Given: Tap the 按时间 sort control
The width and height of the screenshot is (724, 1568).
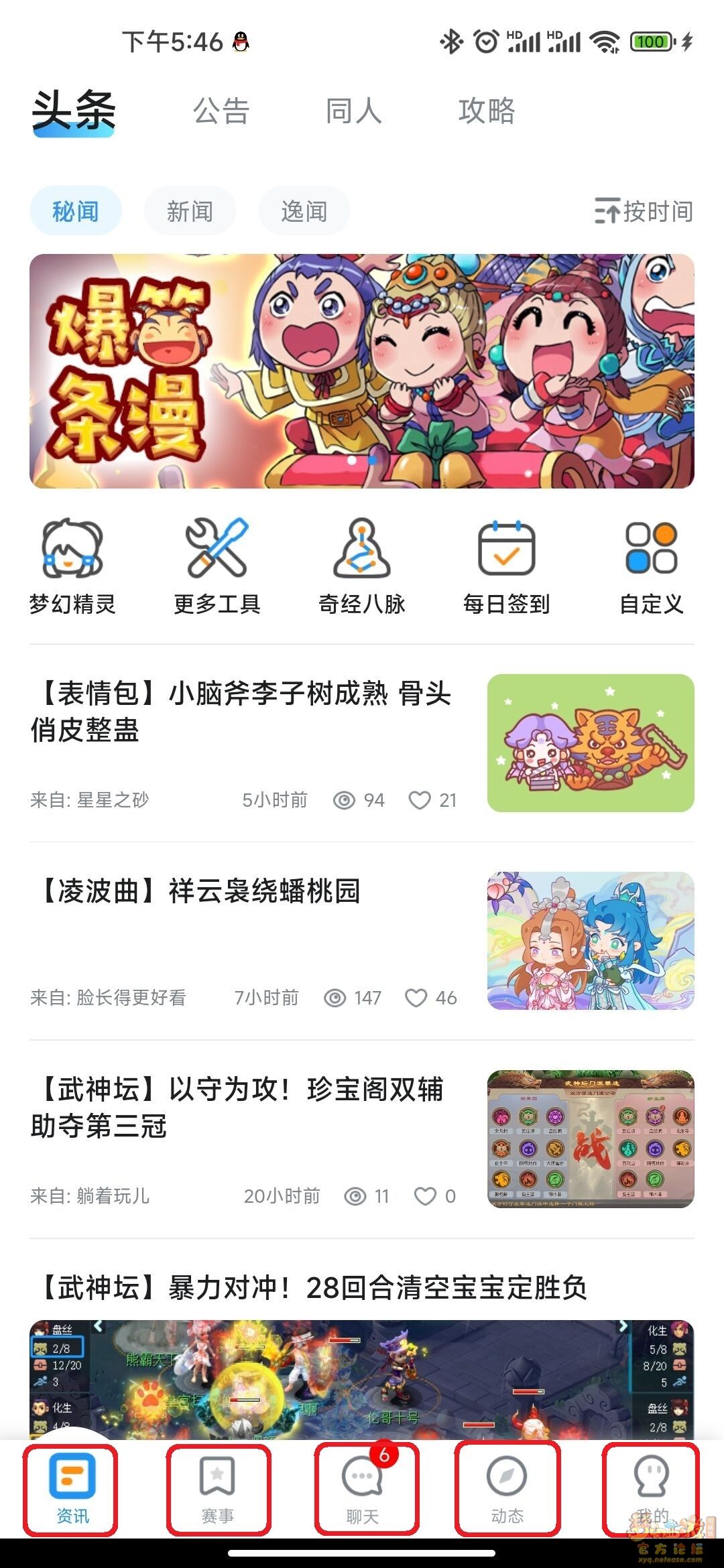Looking at the screenshot, I should [x=644, y=211].
